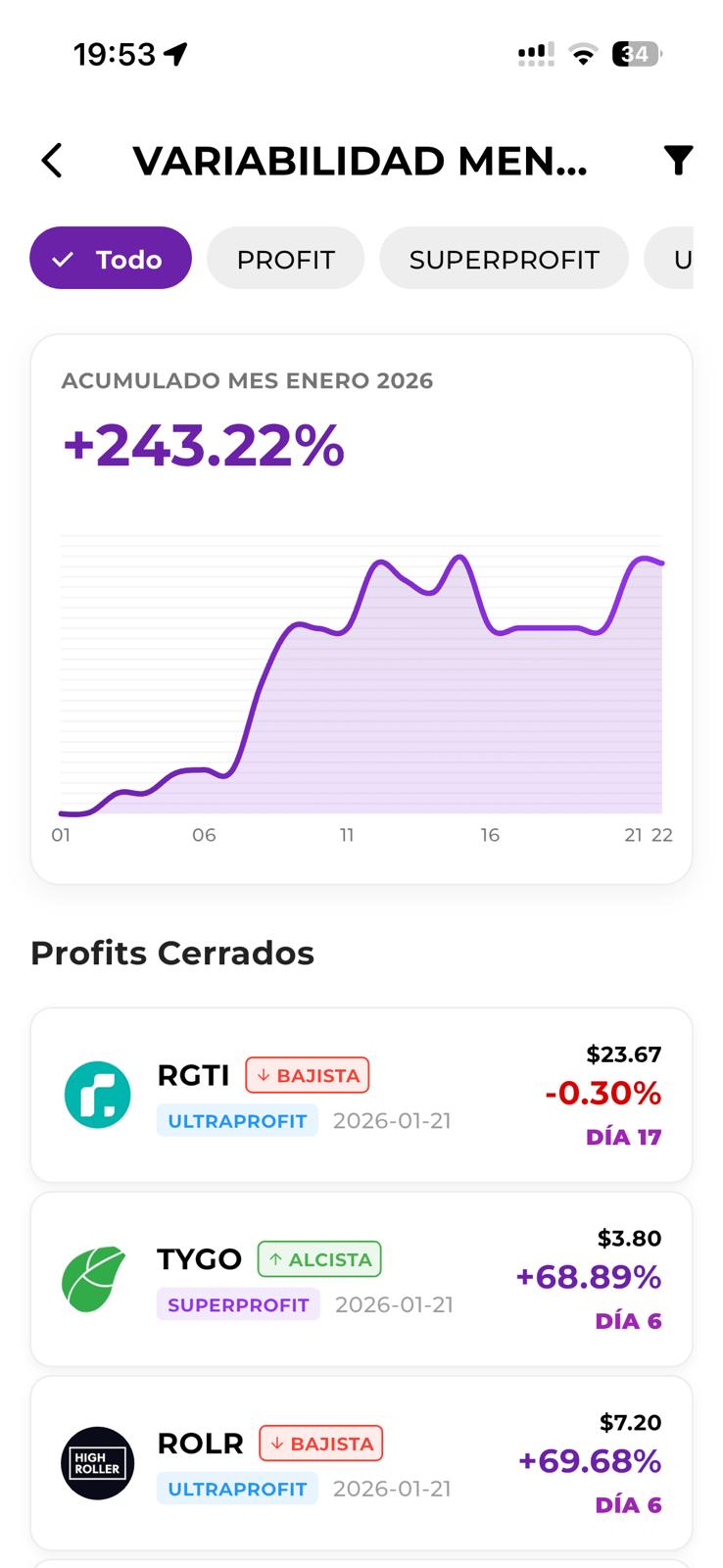
Task: Tap the ALCISTA badge on TYGO
Action: click(319, 1258)
